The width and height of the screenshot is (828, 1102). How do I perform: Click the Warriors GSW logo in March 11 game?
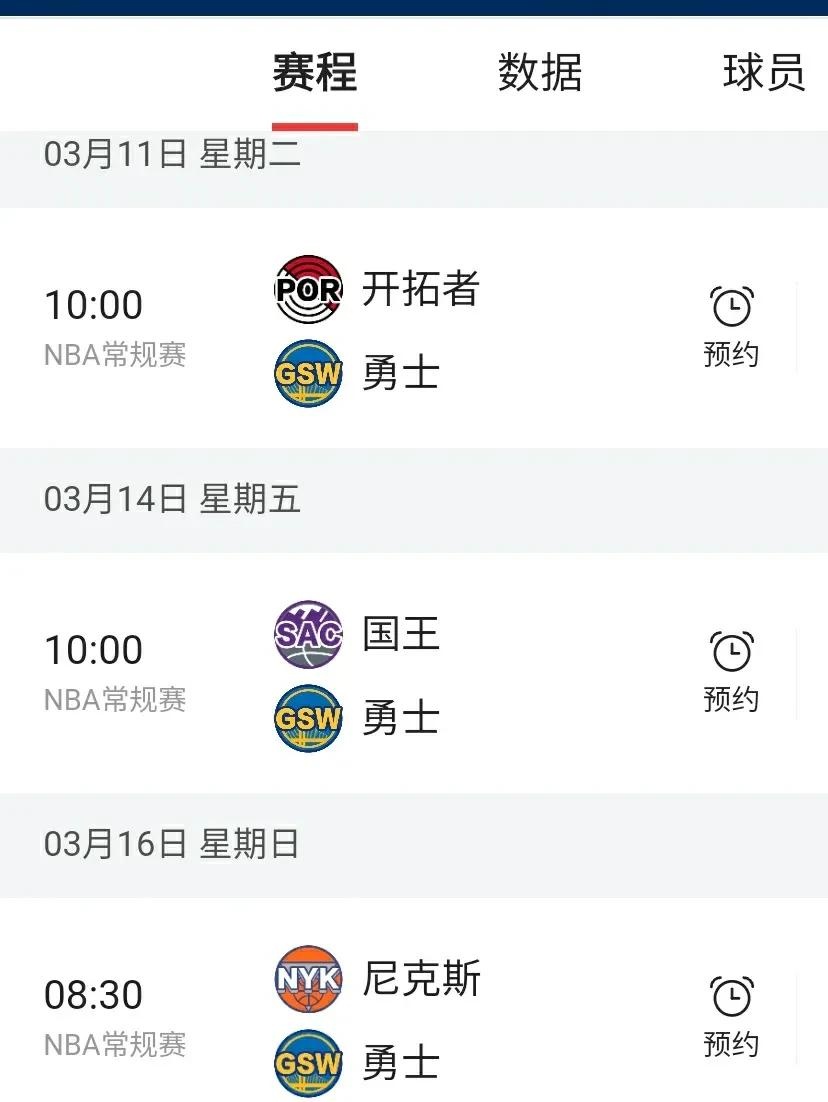click(308, 371)
